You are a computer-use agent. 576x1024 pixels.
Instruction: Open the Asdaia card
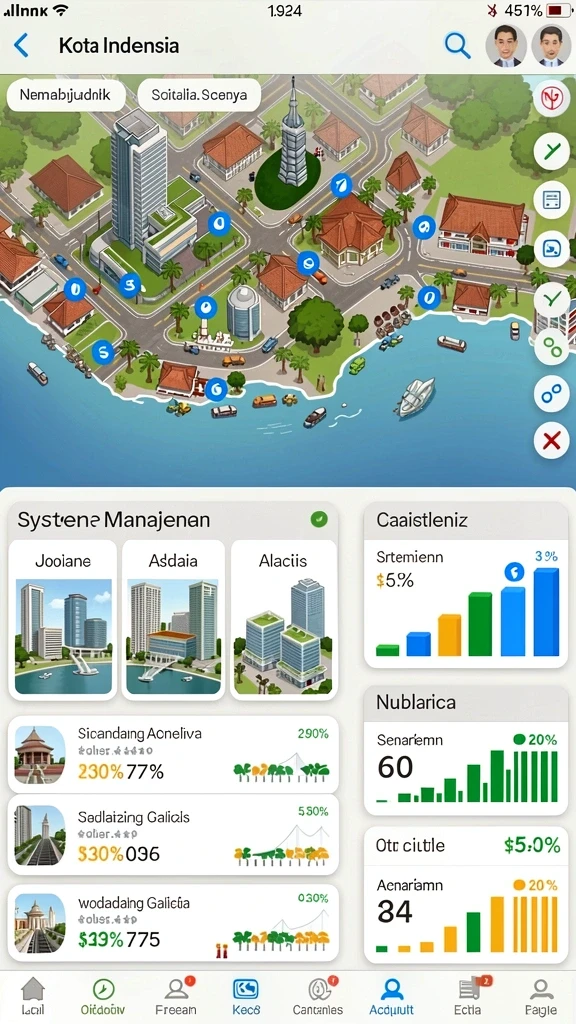172,620
